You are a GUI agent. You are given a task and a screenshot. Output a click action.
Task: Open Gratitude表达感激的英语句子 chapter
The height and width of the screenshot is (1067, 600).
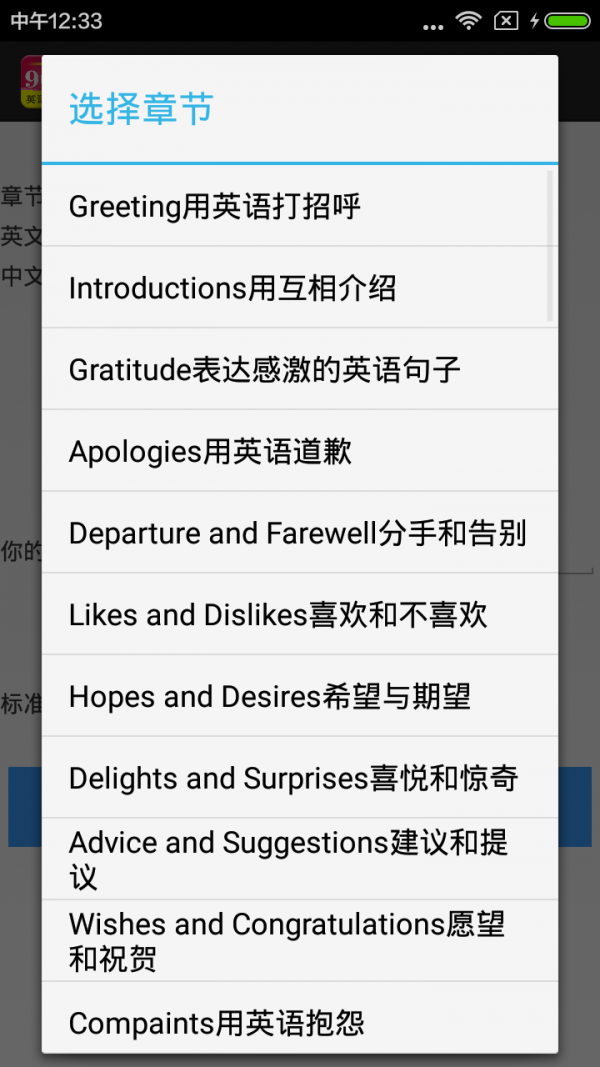point(298,370)
